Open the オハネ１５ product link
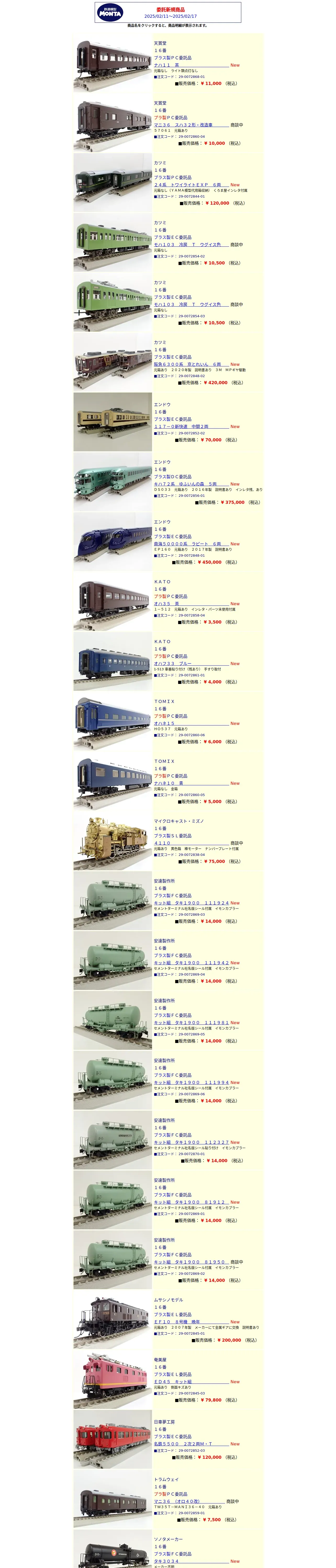 (165, 723)
